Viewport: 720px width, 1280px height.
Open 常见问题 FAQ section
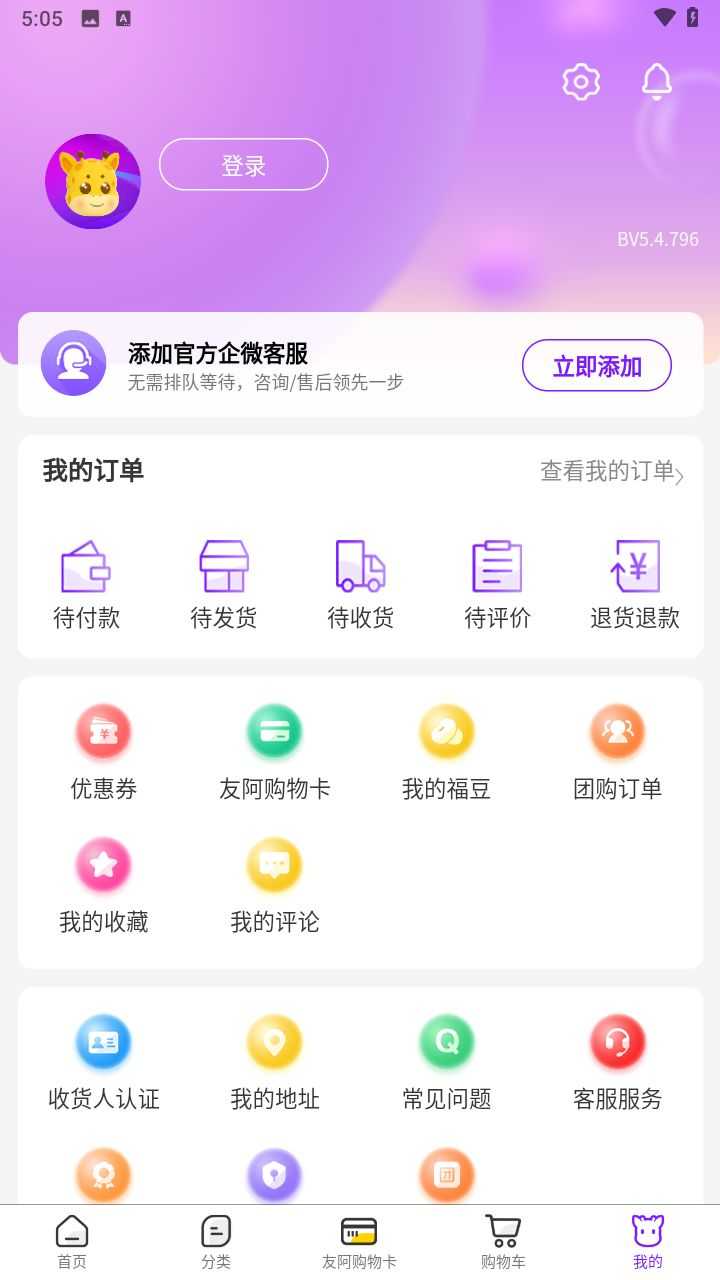click(x=446, y=1060)
